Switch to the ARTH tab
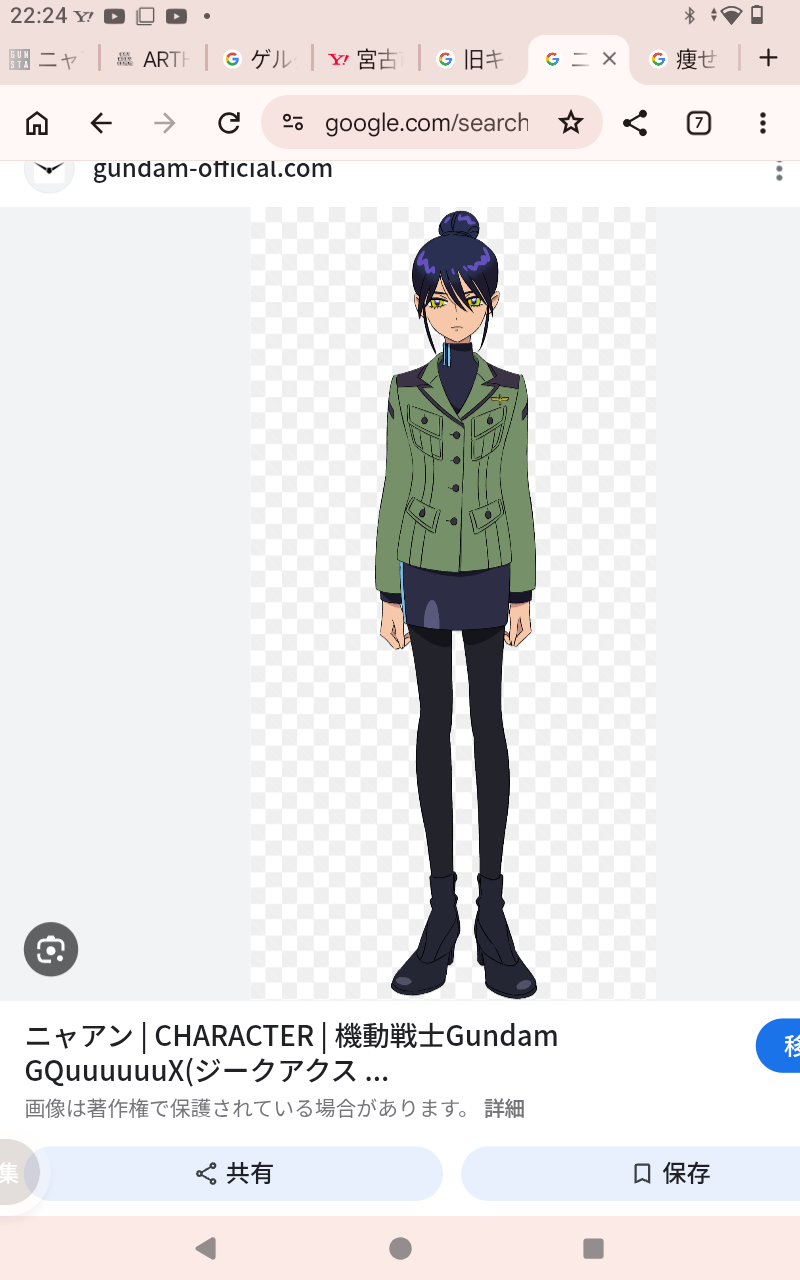The width and height of the screenshot is (800, 1280). click(x=153, y=59)
